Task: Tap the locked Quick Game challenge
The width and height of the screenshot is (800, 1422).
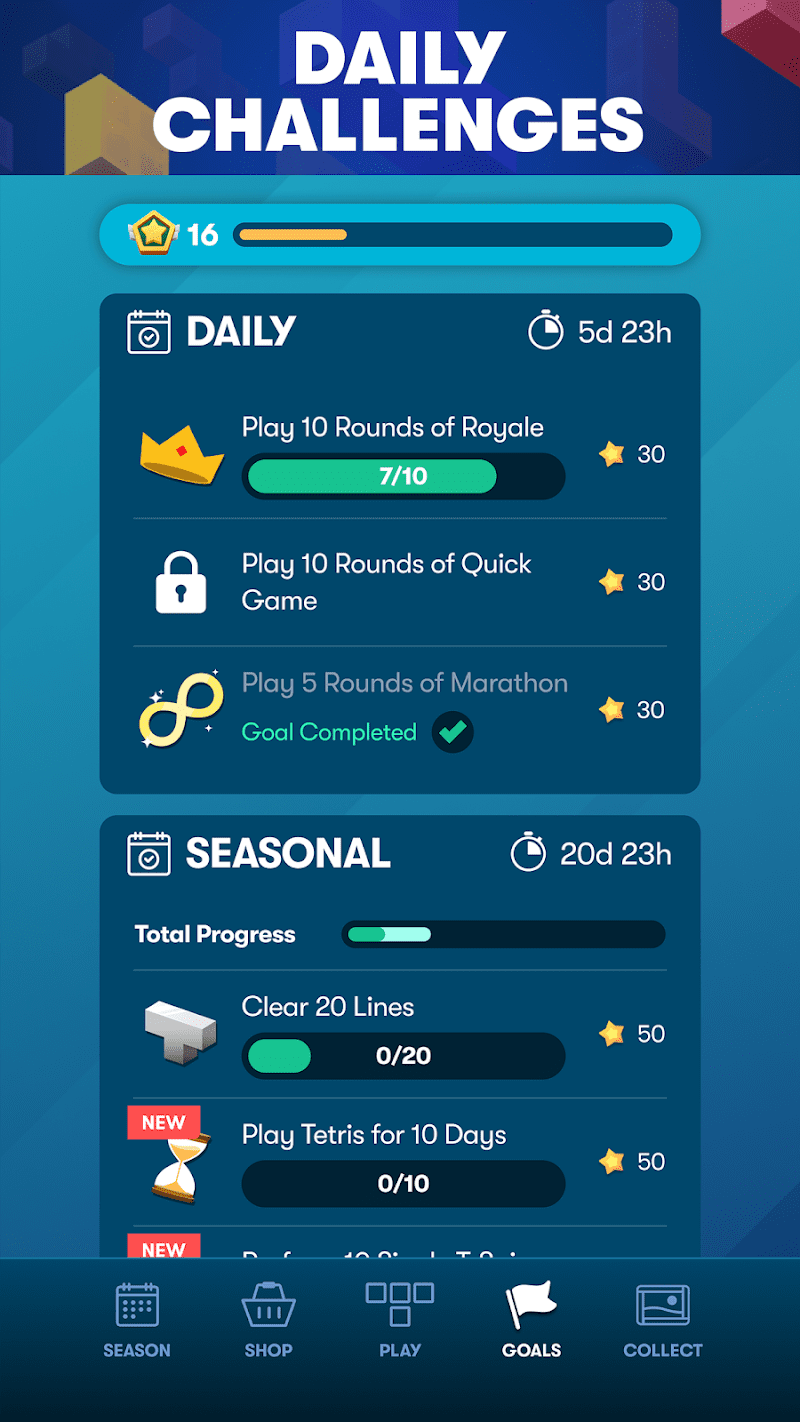Action: [400, 582]
